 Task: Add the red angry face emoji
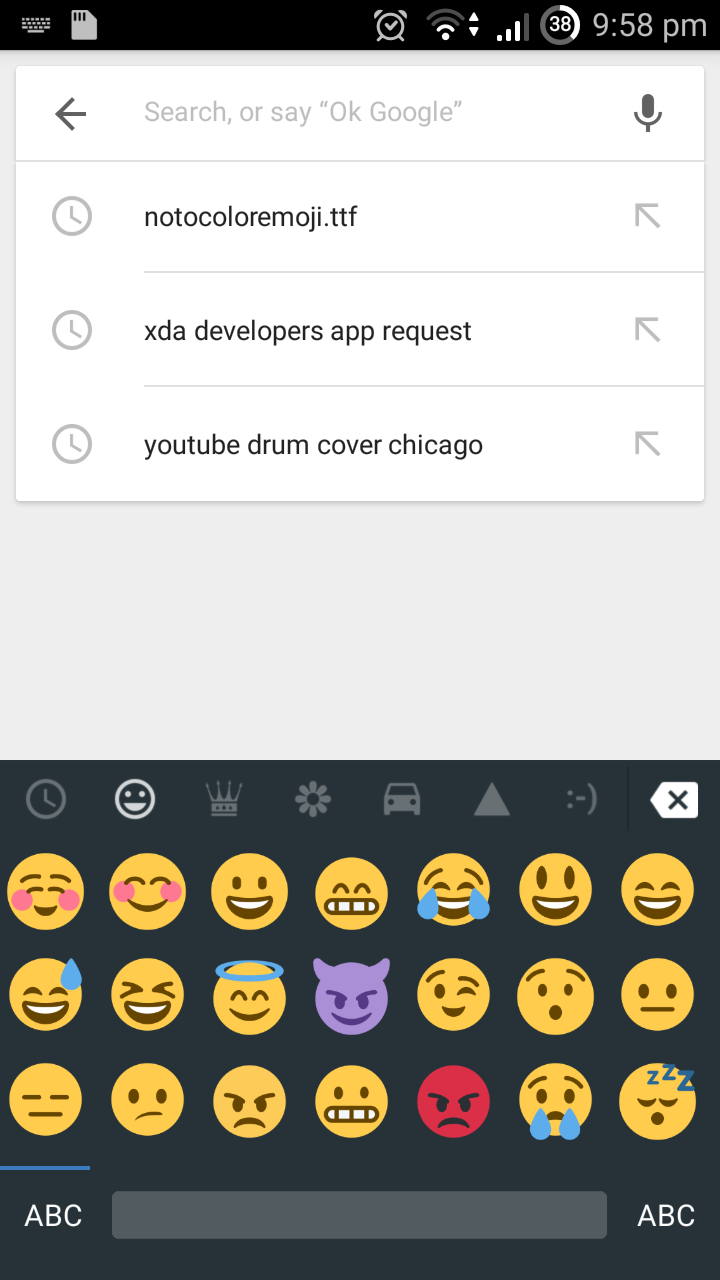[454, 1102]
